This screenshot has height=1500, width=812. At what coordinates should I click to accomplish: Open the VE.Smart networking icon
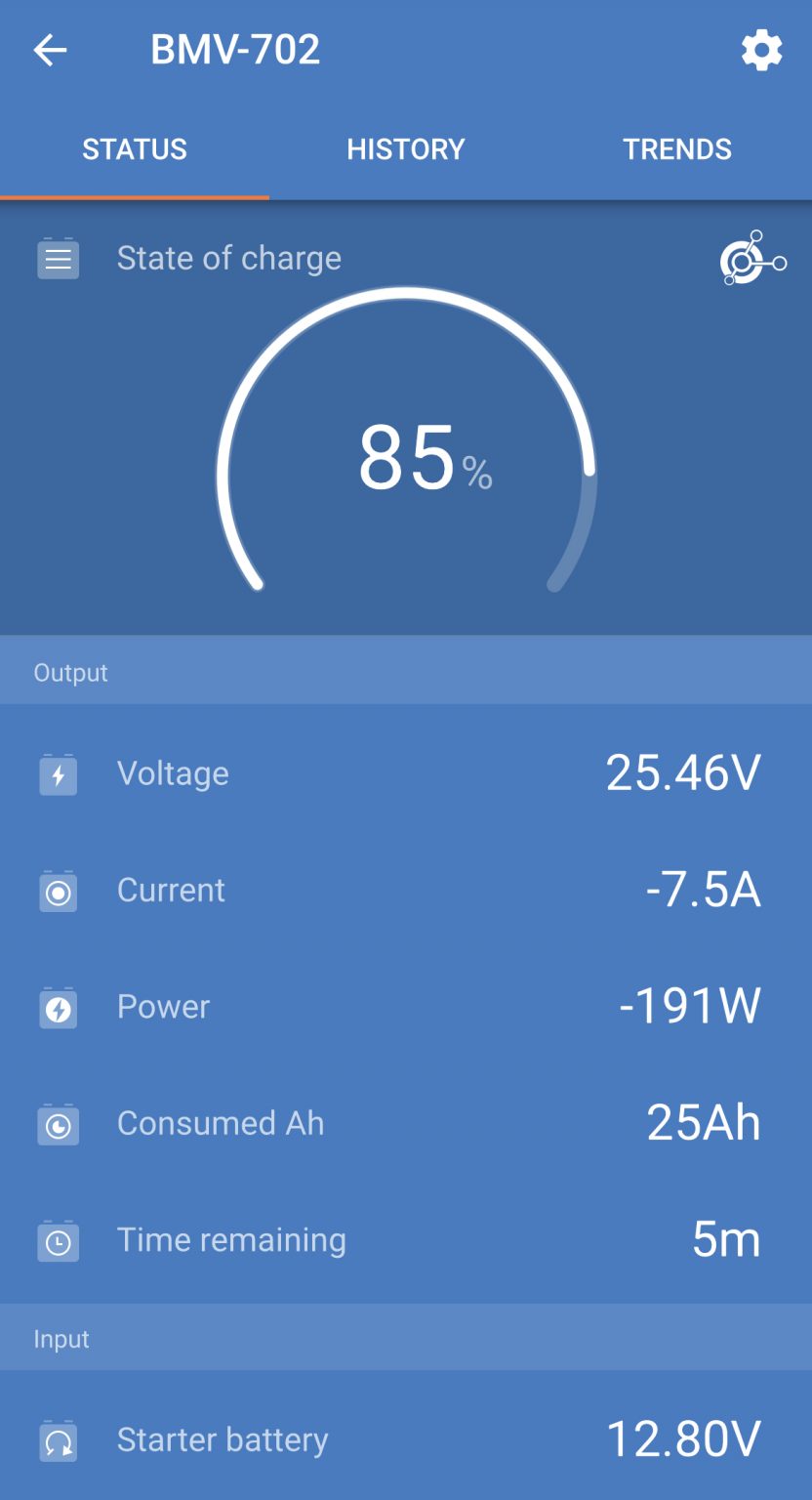752,259
